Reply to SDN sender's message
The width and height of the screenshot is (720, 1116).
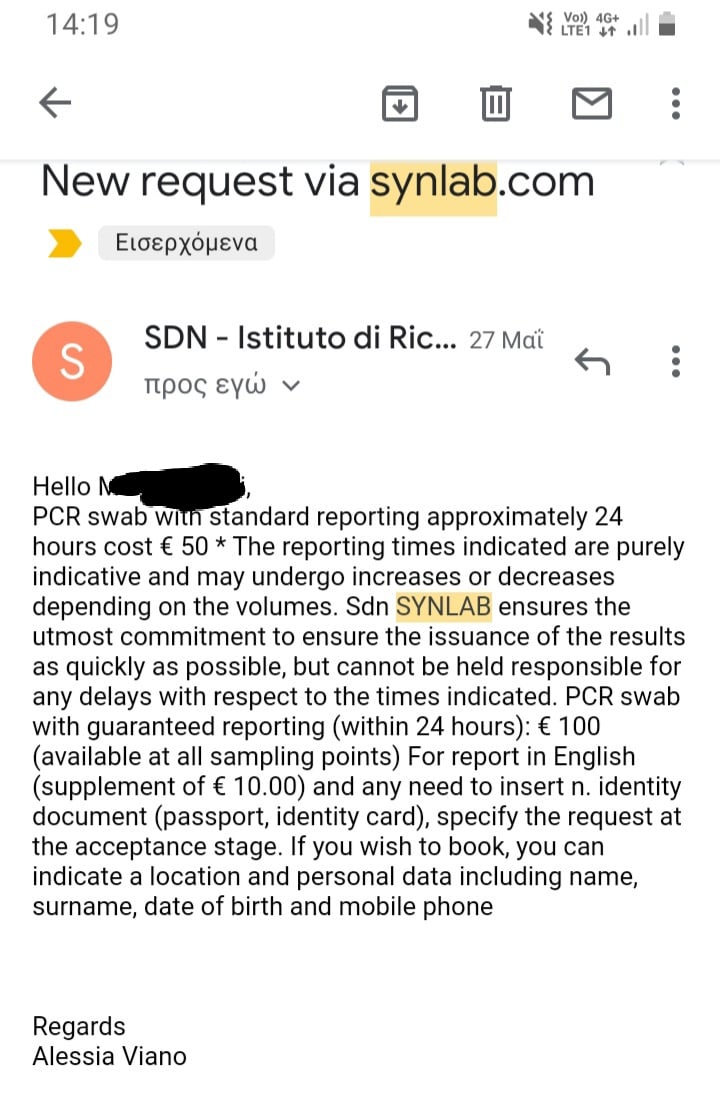(x=592, y=361)
